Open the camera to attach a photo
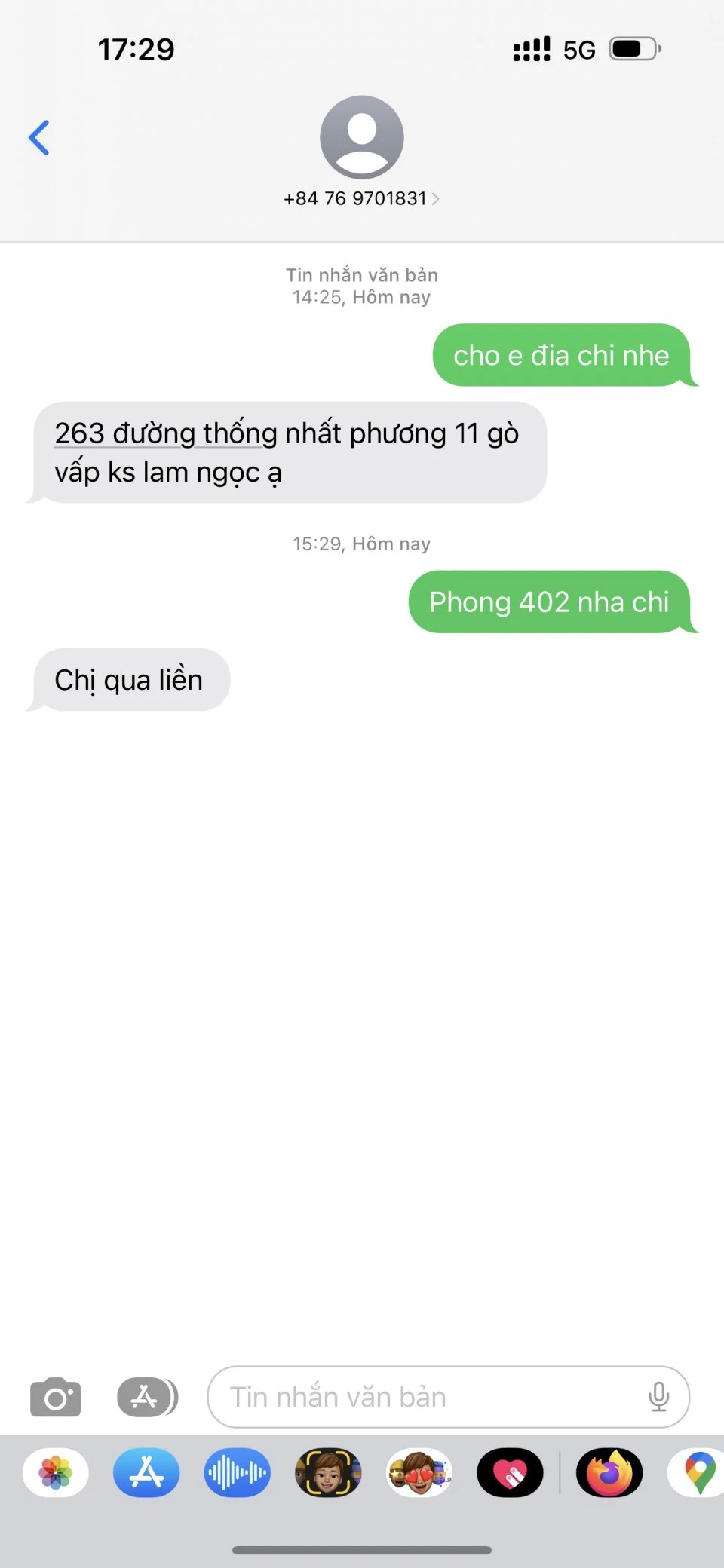The image size is (724, 1568). pos(55,1398)
